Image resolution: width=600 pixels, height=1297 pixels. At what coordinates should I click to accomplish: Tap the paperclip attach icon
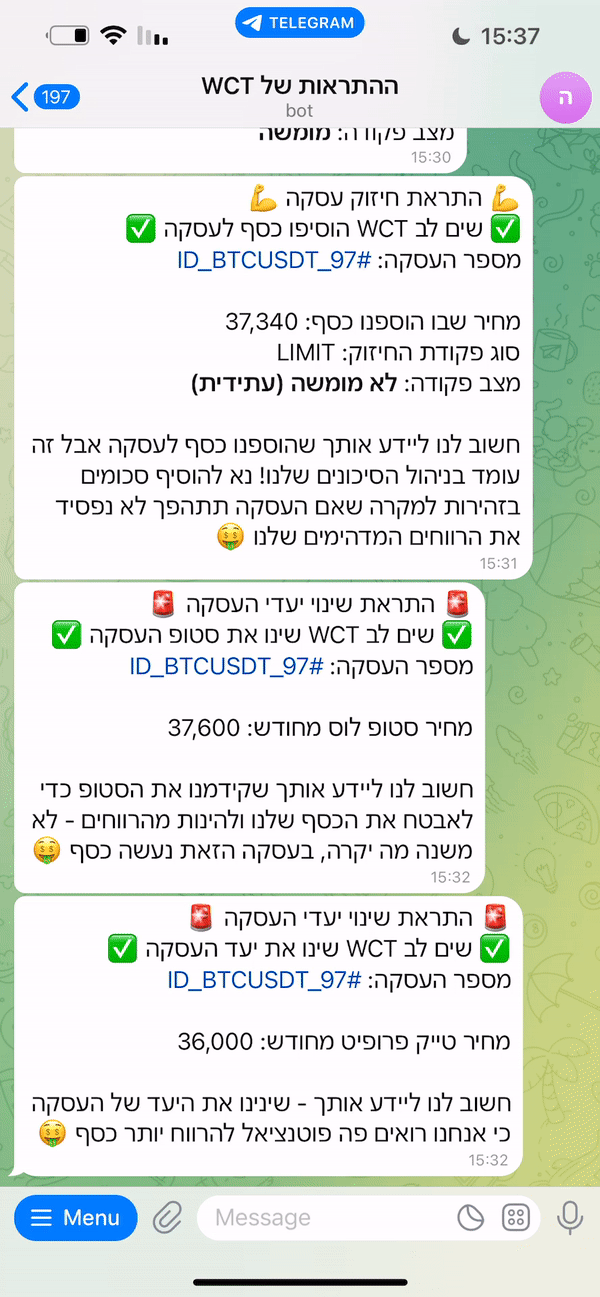pyautogui.click(x=167, y=1217)
